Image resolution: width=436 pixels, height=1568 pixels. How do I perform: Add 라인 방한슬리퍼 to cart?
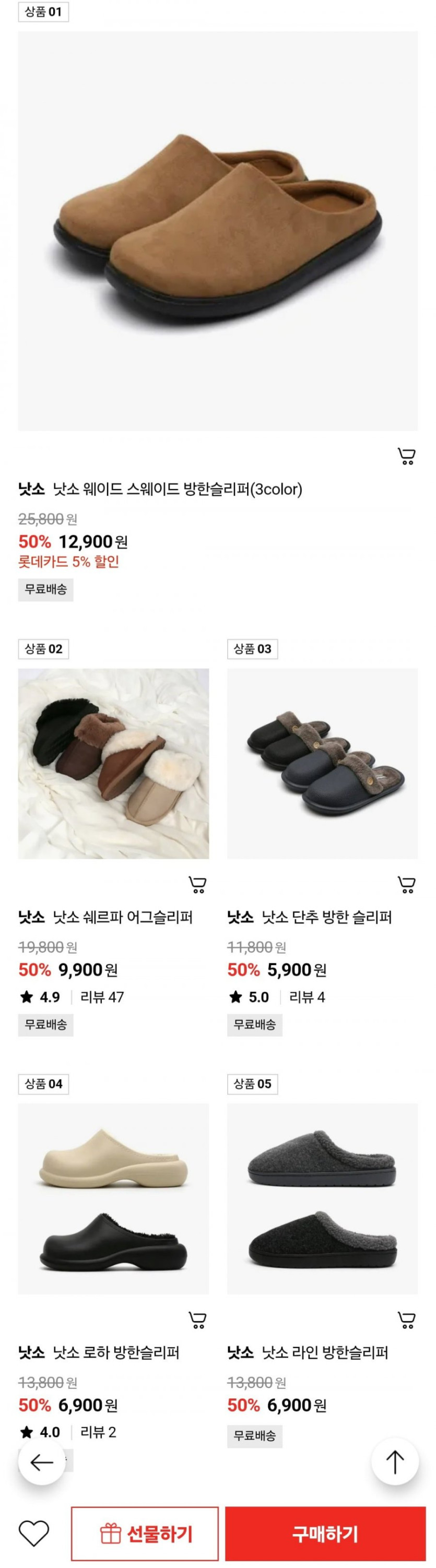point(406,1320)
